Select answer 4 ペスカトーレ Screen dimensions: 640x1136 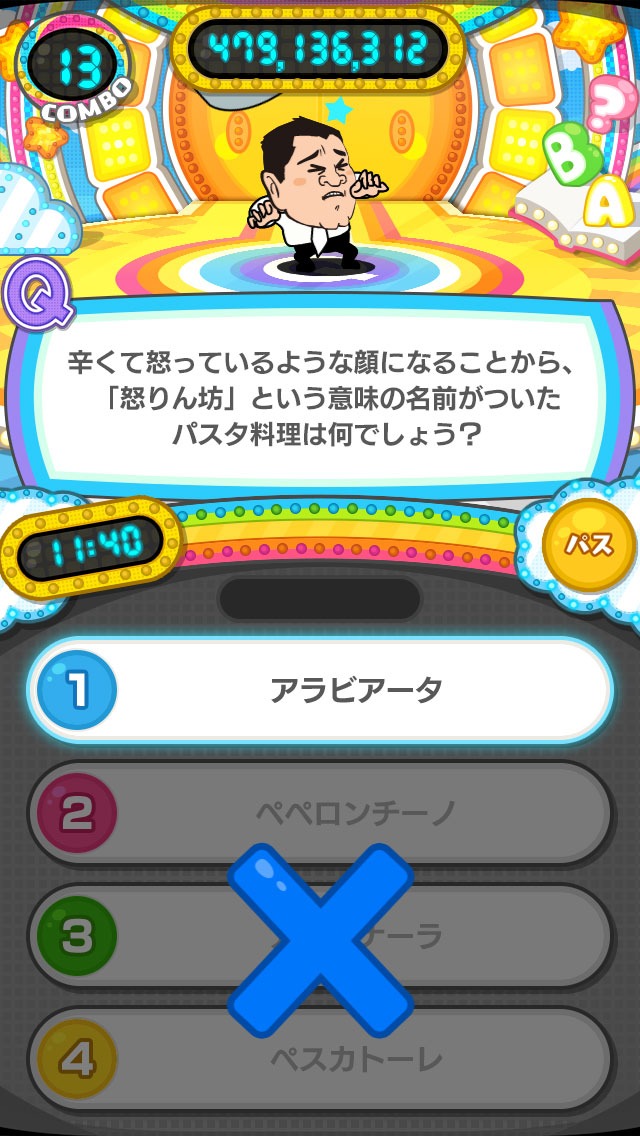pos(320,1058)
